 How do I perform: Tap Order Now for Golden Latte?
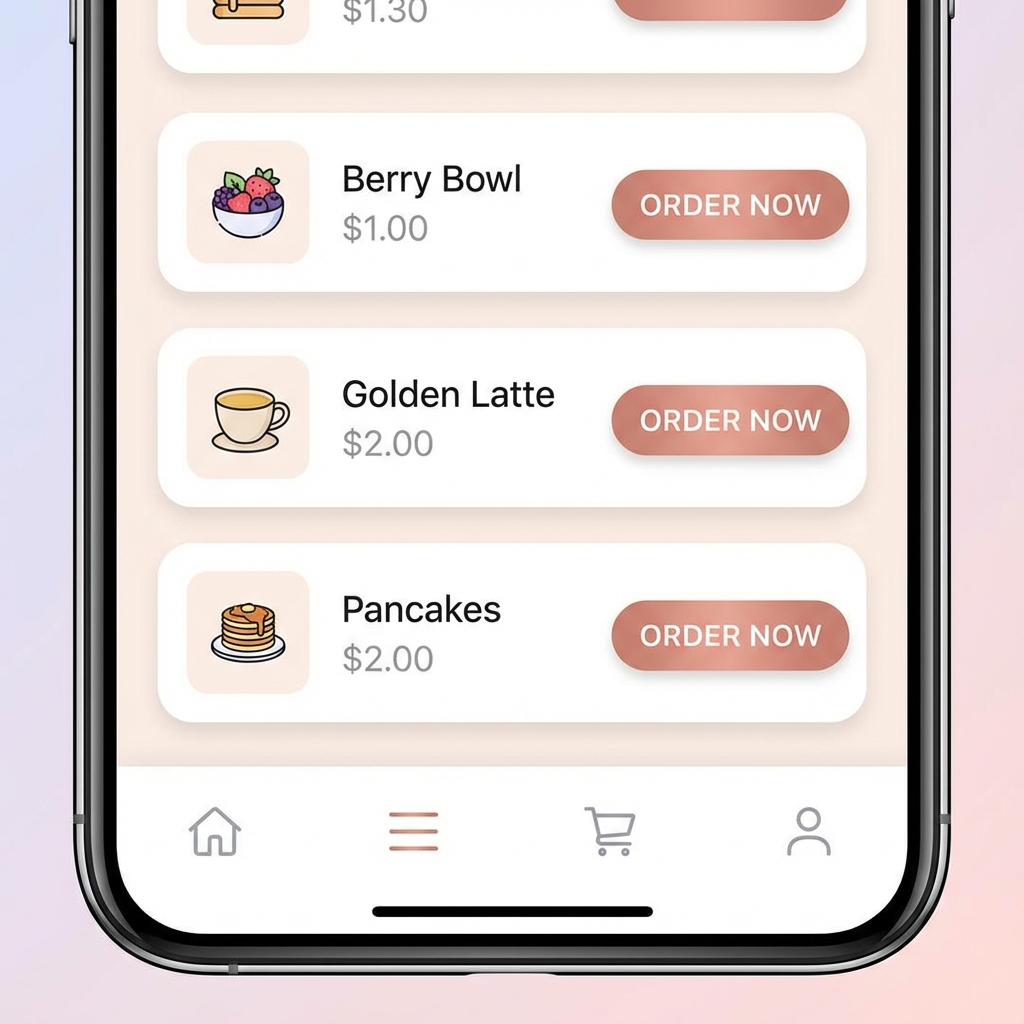pos(730,420)
